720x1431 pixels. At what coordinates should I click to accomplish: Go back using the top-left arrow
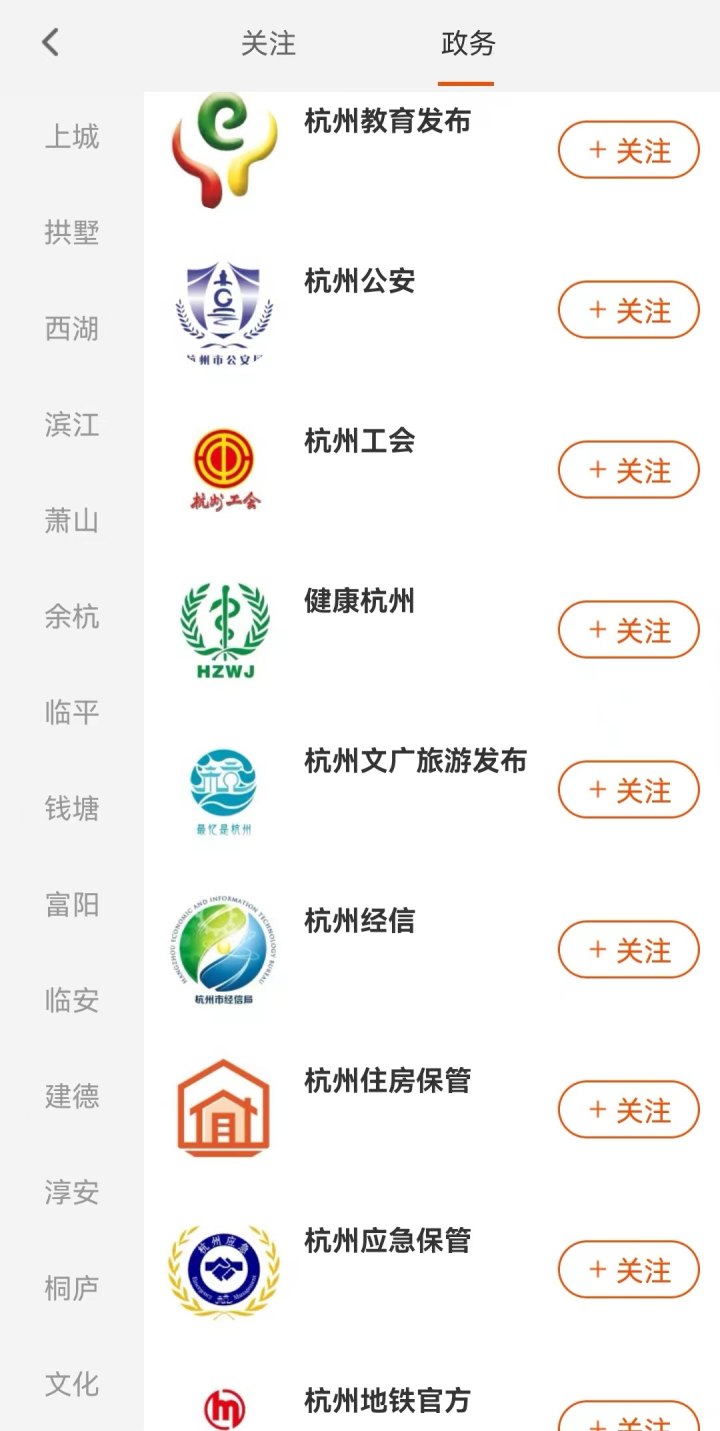click(51, 43)
